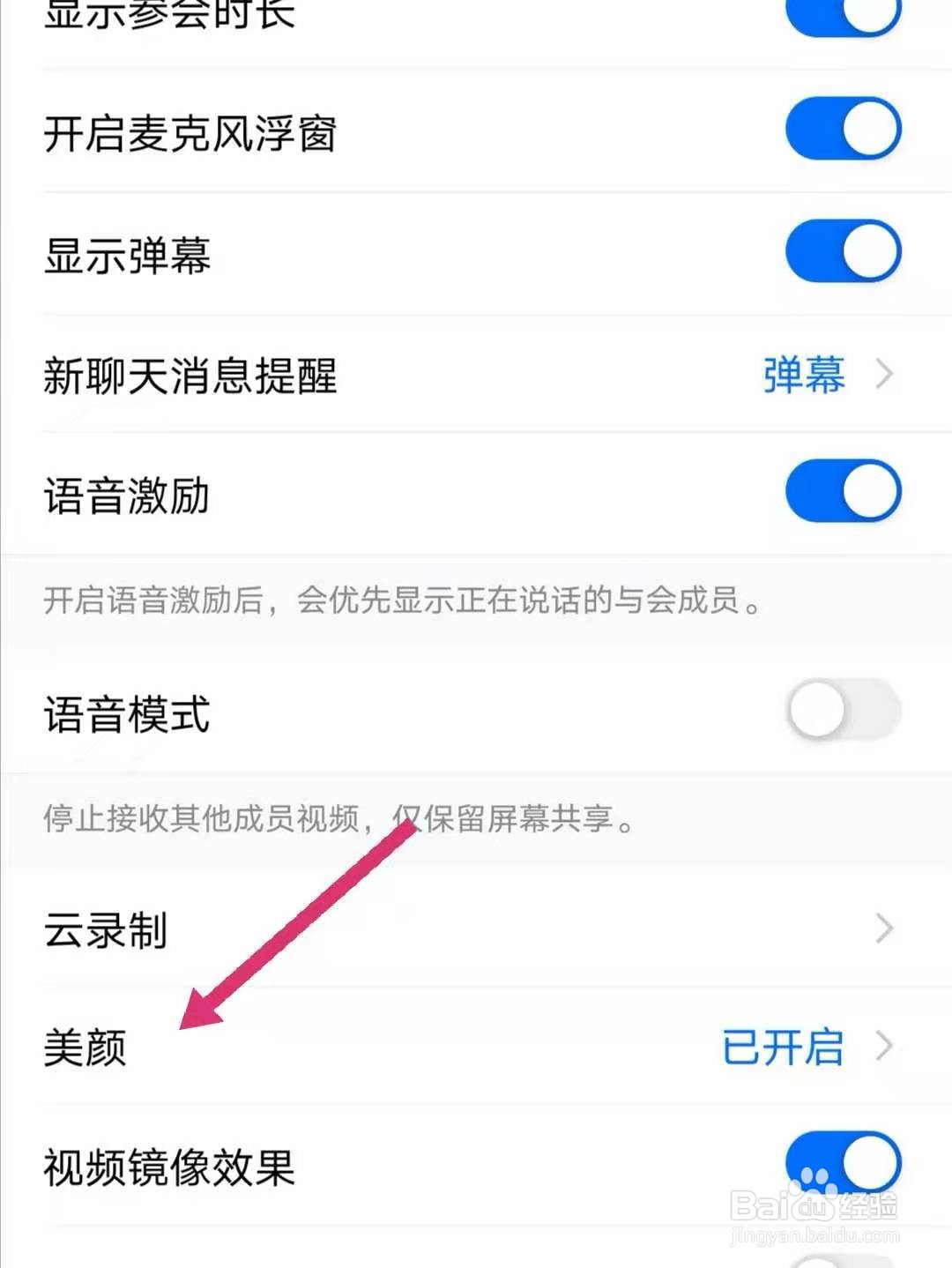This screenshot has height=1268, width=952.
Task: Click the 语音模式 row label
Action: pyautogui.click(x=128, y=716)
